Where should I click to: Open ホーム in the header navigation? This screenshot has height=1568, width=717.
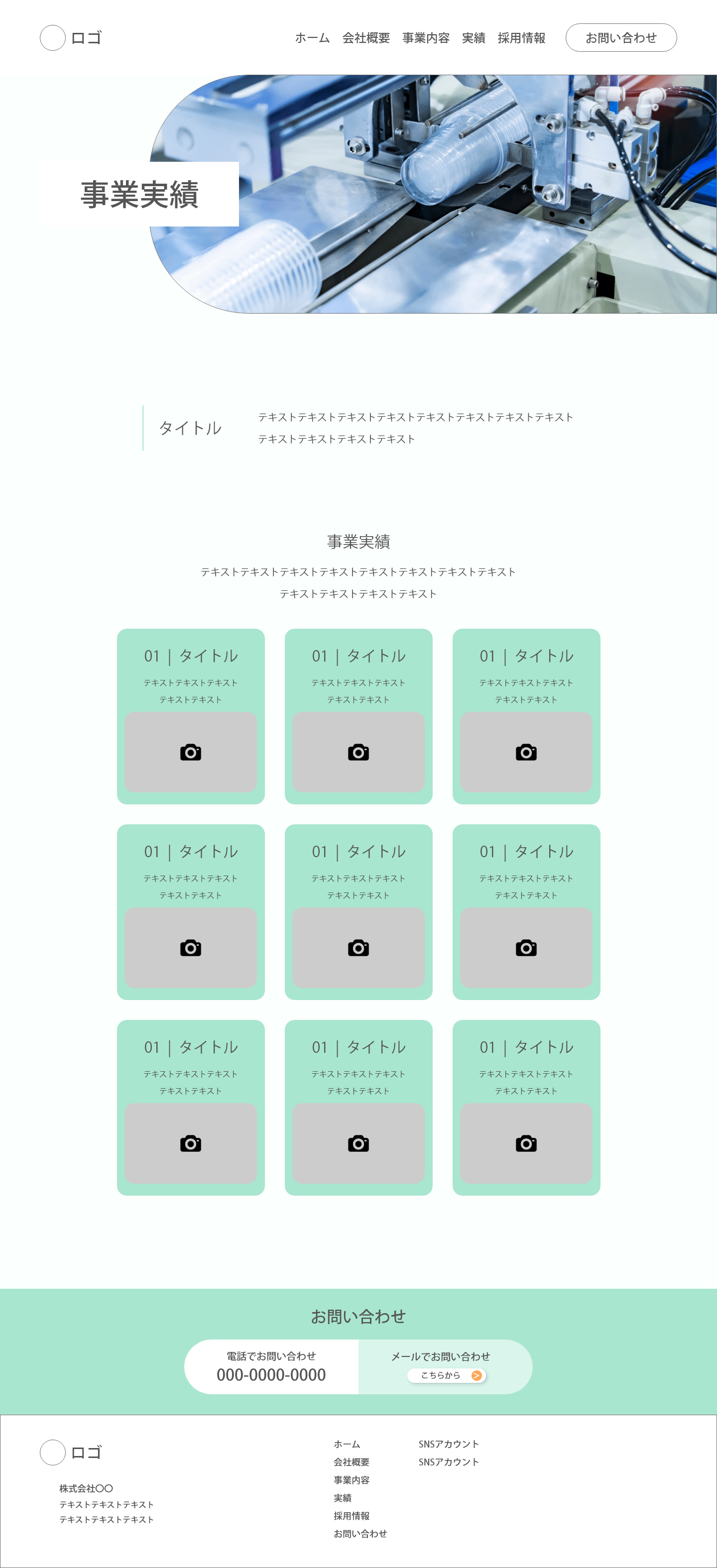[x=312, y=38]
